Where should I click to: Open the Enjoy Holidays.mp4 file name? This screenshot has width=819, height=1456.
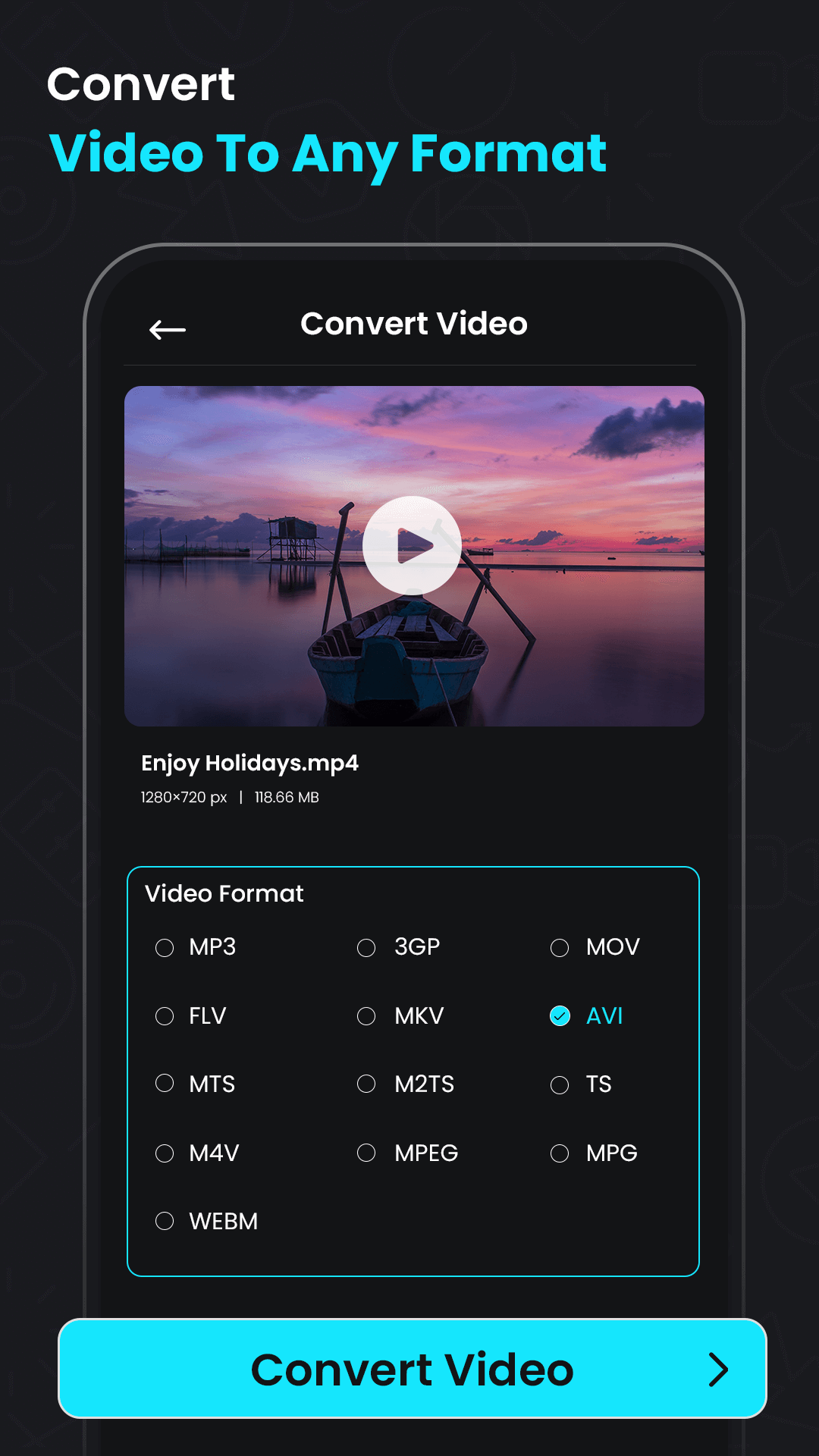pos(250,764)
